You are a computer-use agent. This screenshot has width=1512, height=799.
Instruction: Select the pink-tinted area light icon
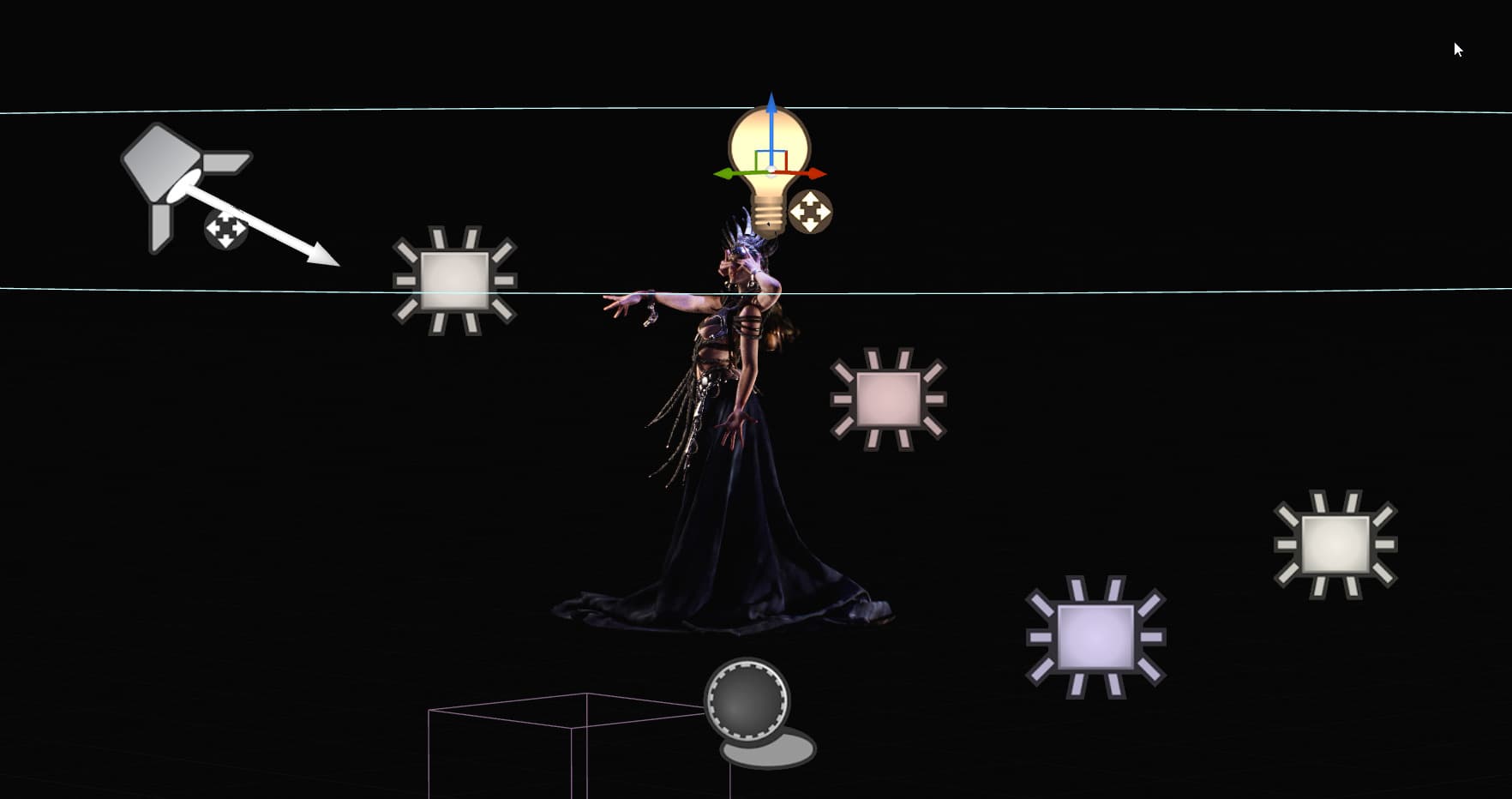click(x=888, y=399)
